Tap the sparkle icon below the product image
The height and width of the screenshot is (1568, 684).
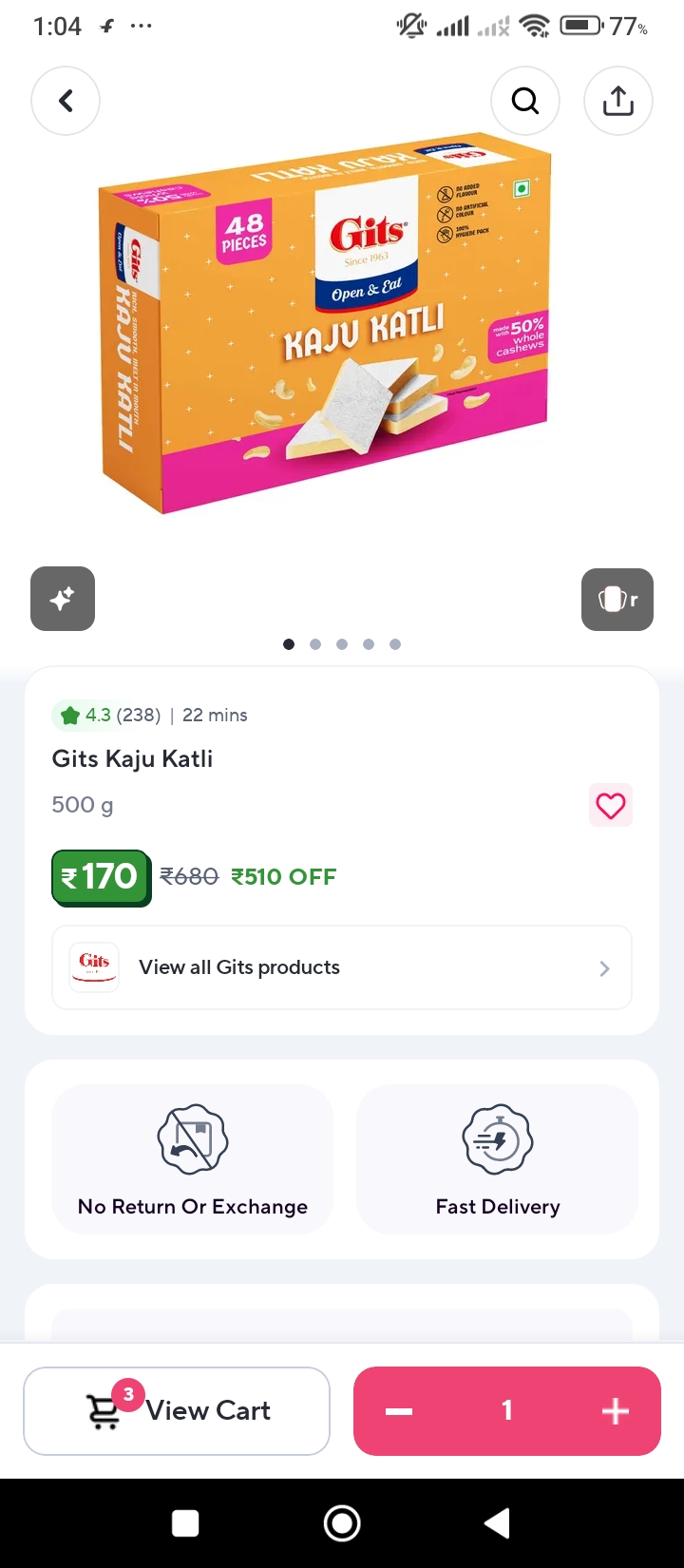(x=63, y=599)
